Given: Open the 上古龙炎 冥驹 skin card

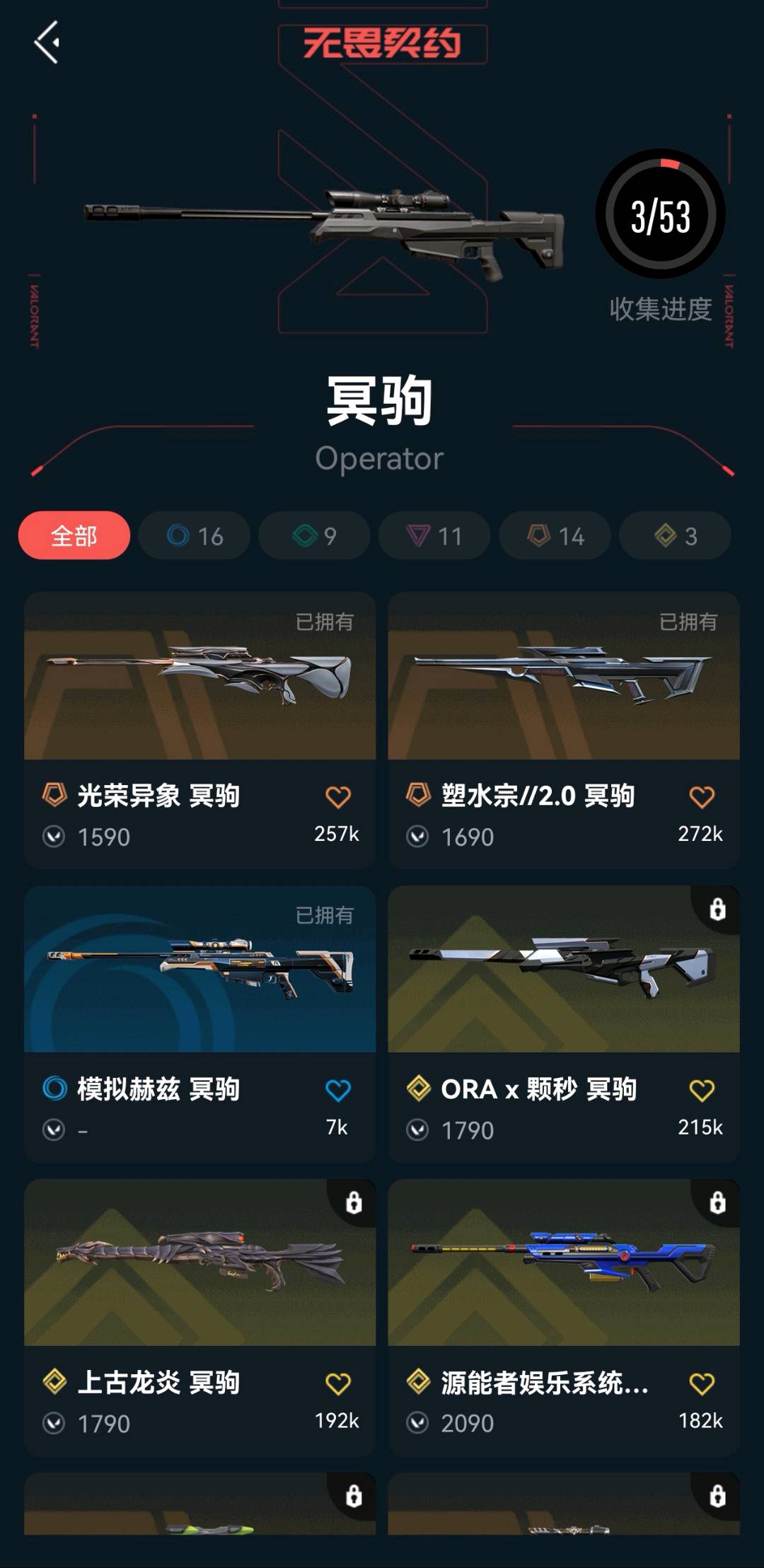Looking at the screenshot, I should point(200,1317).
